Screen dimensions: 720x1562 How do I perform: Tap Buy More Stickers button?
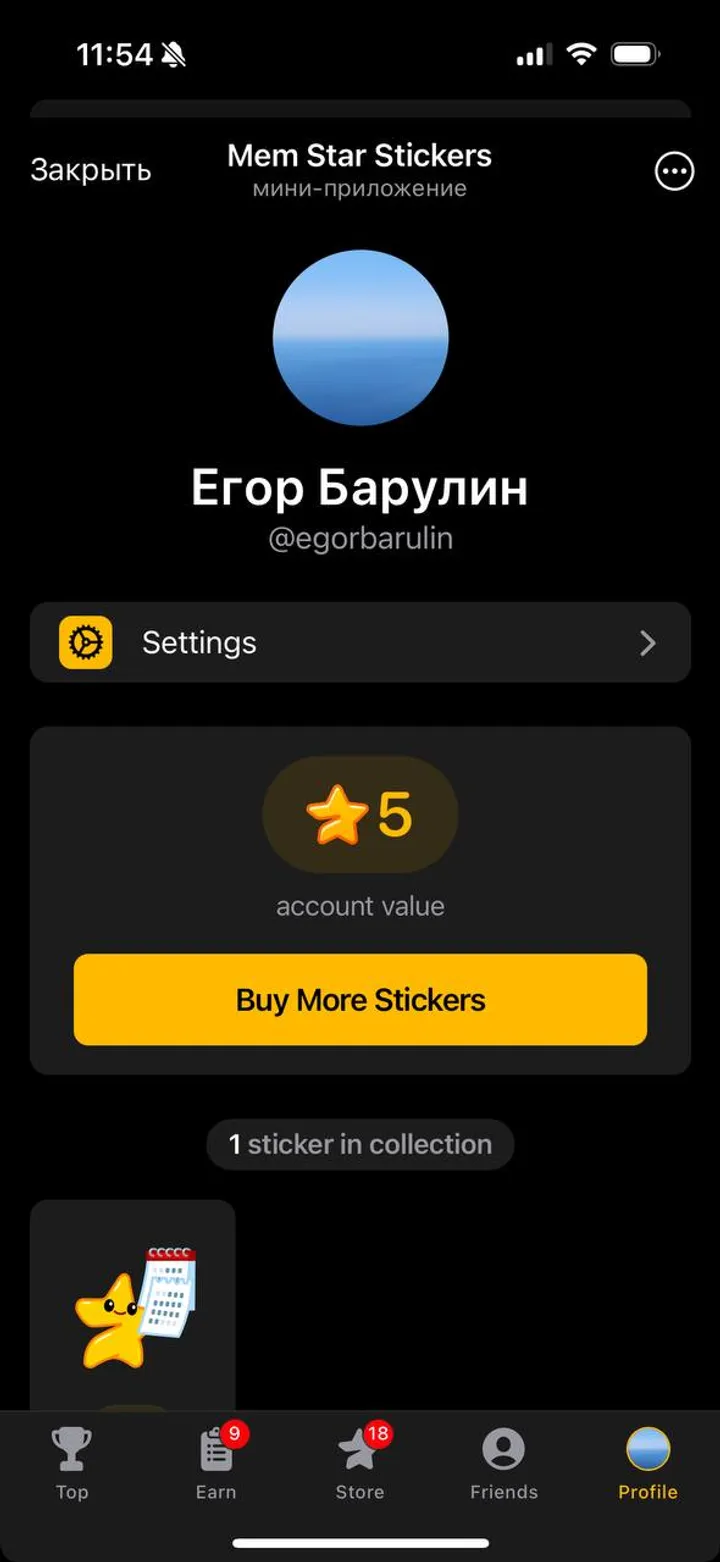click(x=360, y=999)
